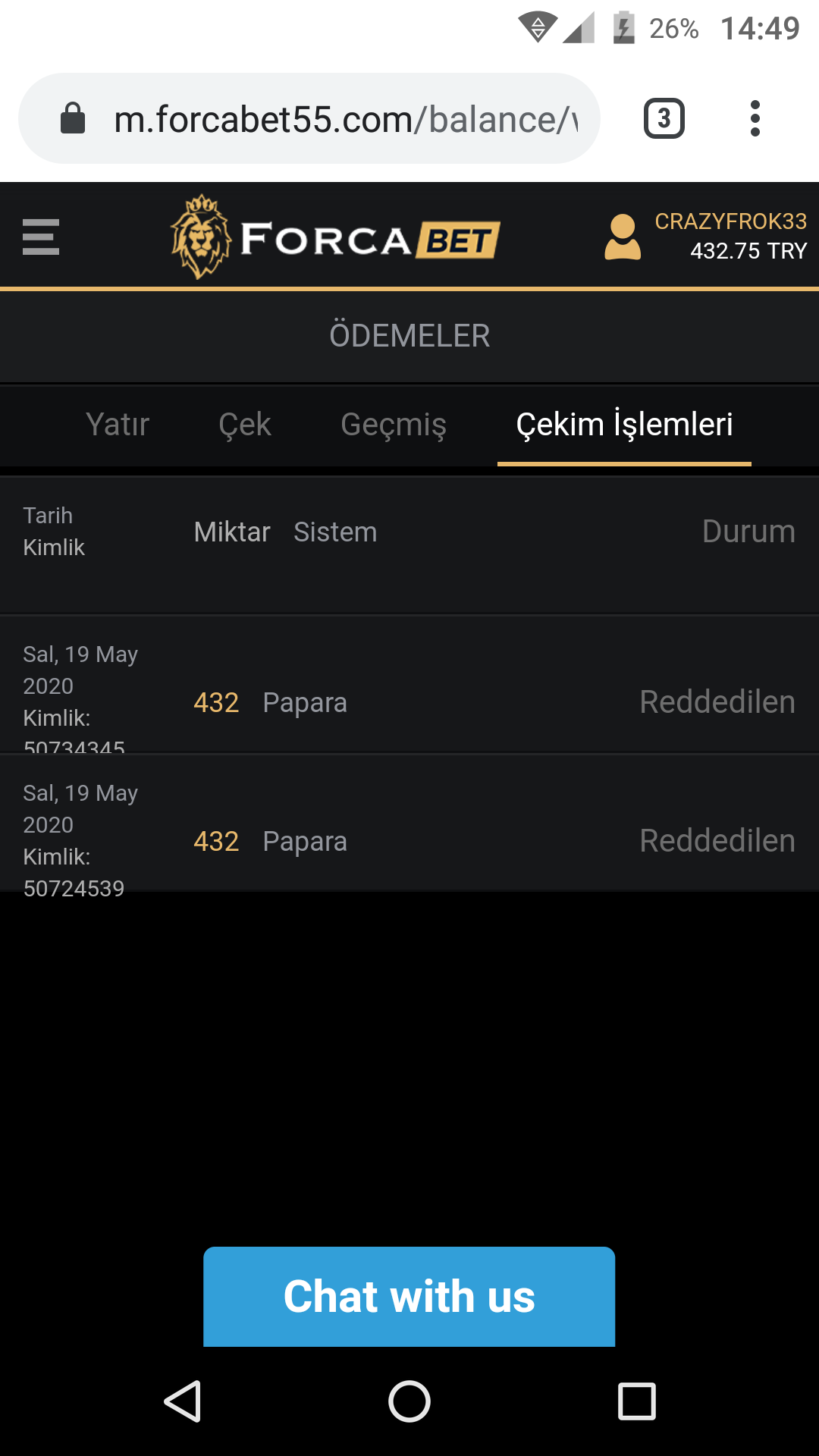Tap the system home button
Screen dimensions: 819x1456
coord(409,1401)
